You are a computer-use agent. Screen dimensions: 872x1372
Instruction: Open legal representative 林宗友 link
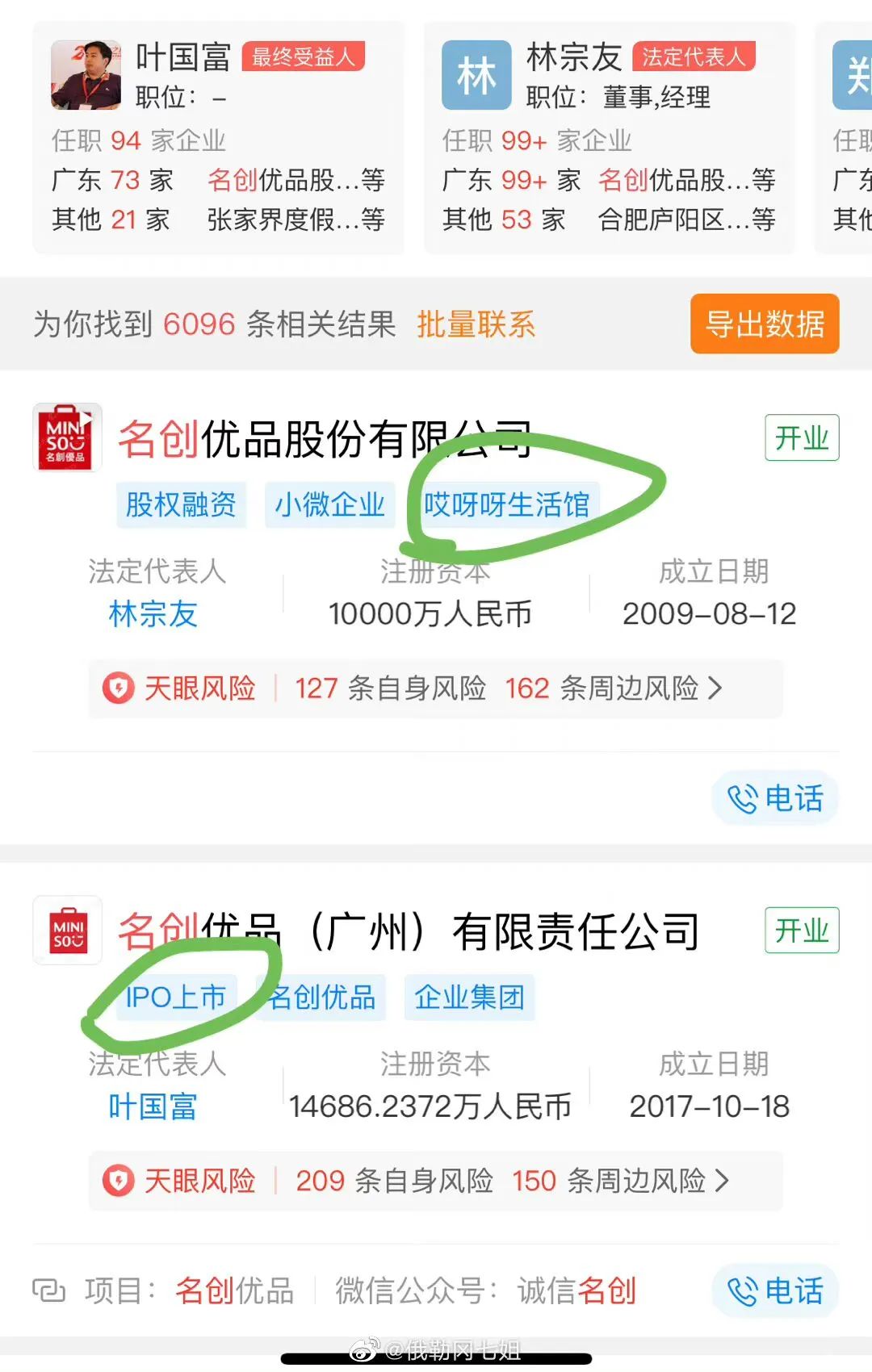(x=153, y=614)
